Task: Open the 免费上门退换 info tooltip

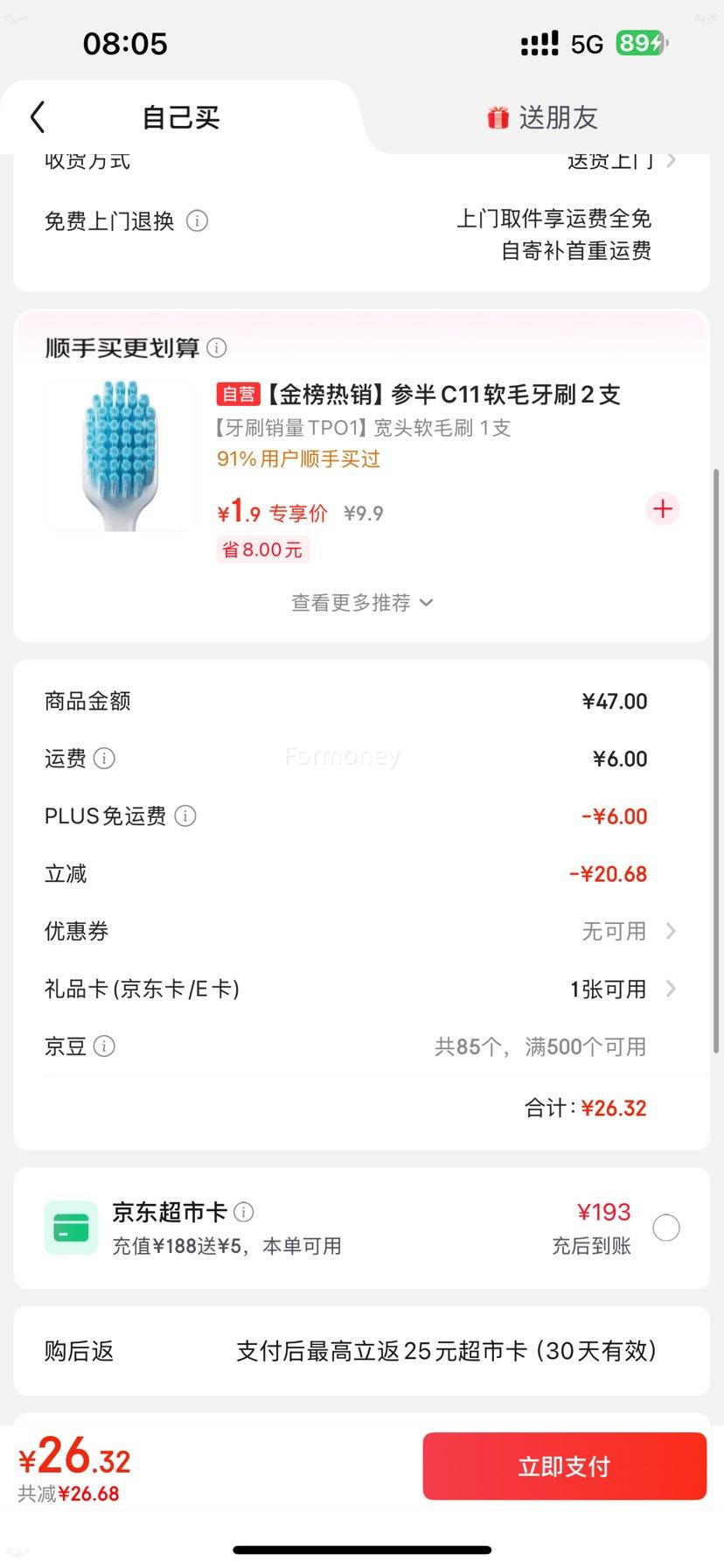Action: 198,221
